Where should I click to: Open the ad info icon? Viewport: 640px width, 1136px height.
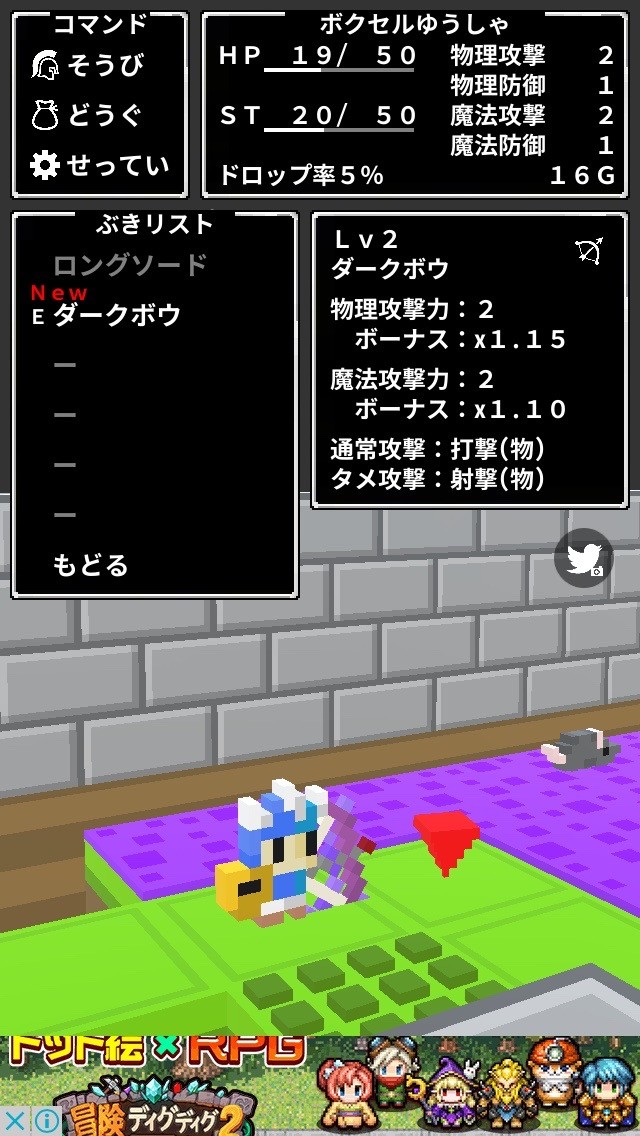point(46,1121)
